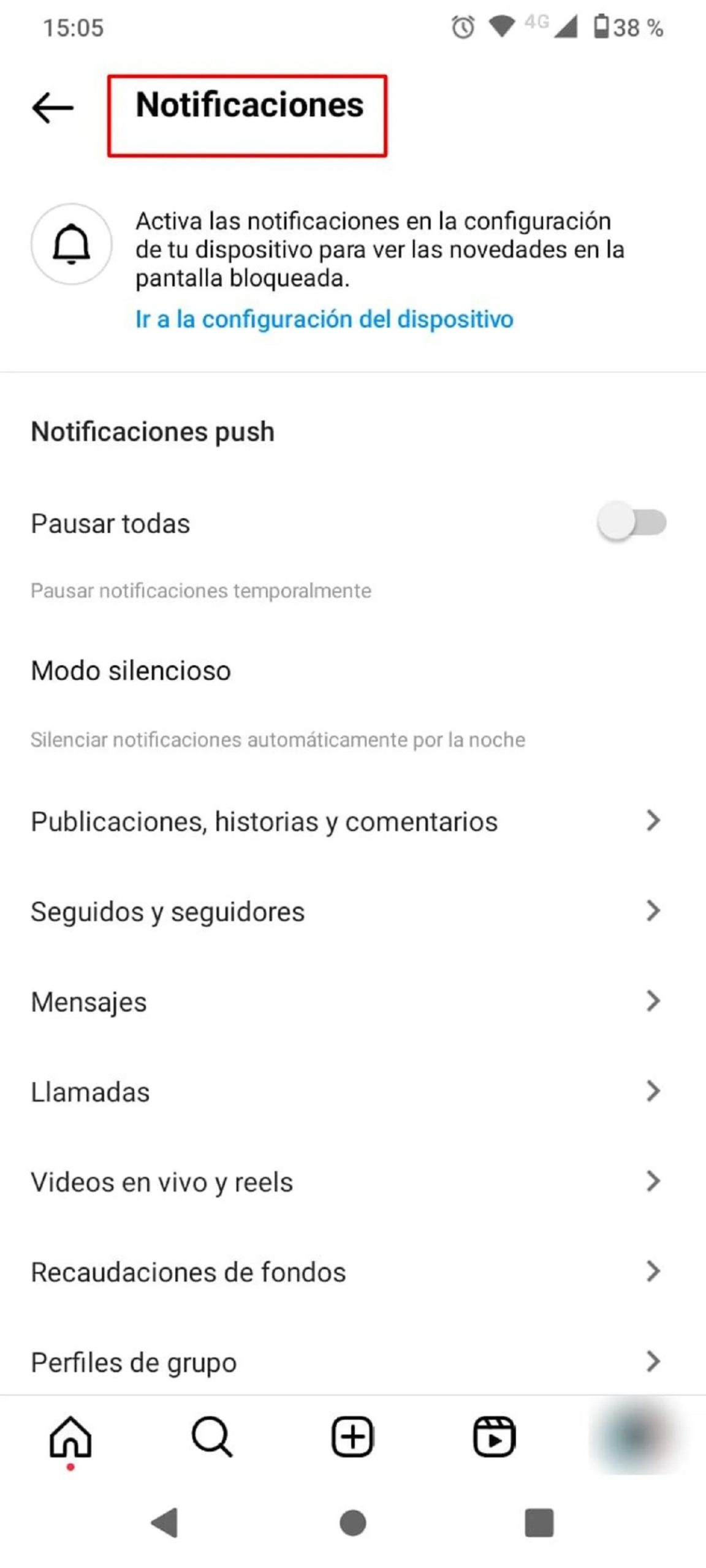Image resolution: width=706 pixels, height=1568 pixels.
Task: Go back using the top arrow
Action: (53, 108)
